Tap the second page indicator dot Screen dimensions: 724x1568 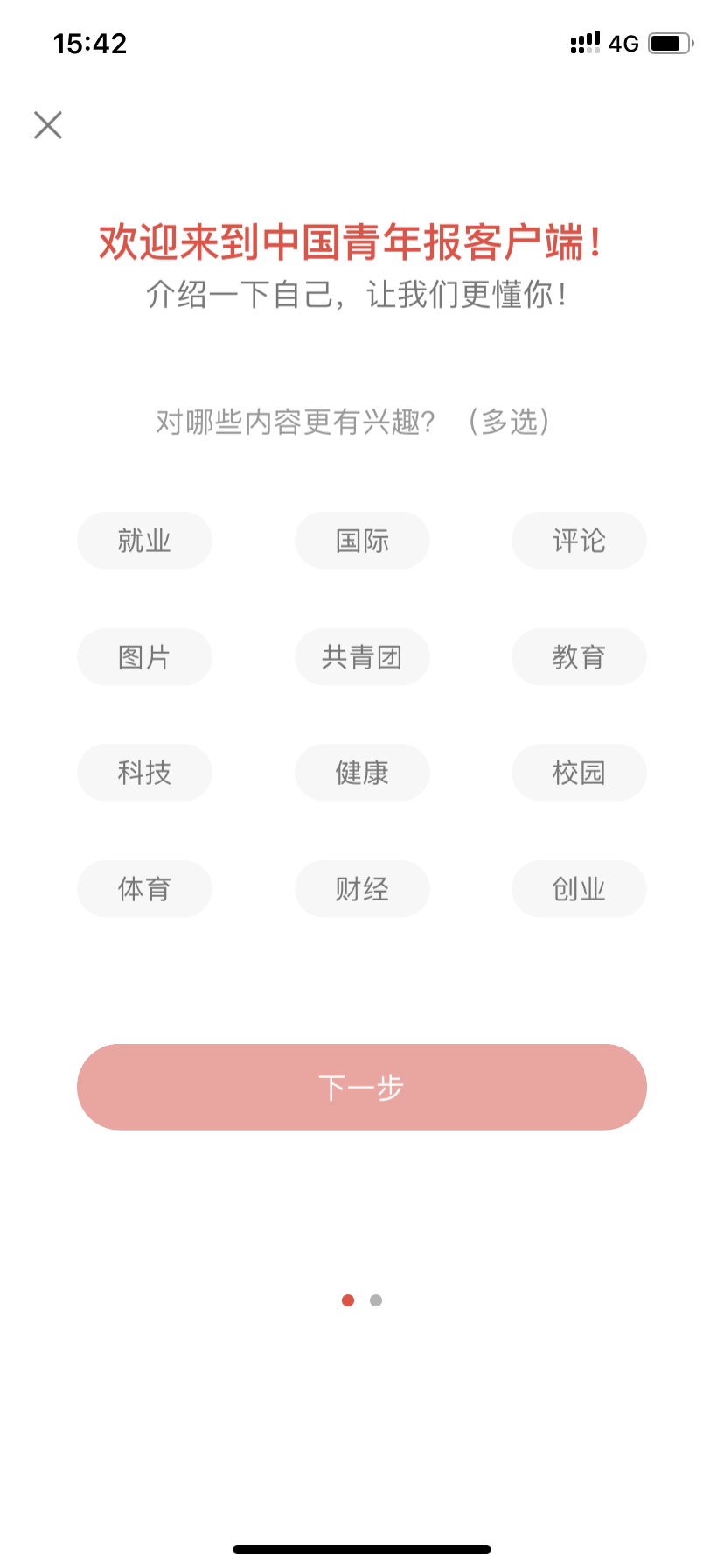click(376, 1300)
